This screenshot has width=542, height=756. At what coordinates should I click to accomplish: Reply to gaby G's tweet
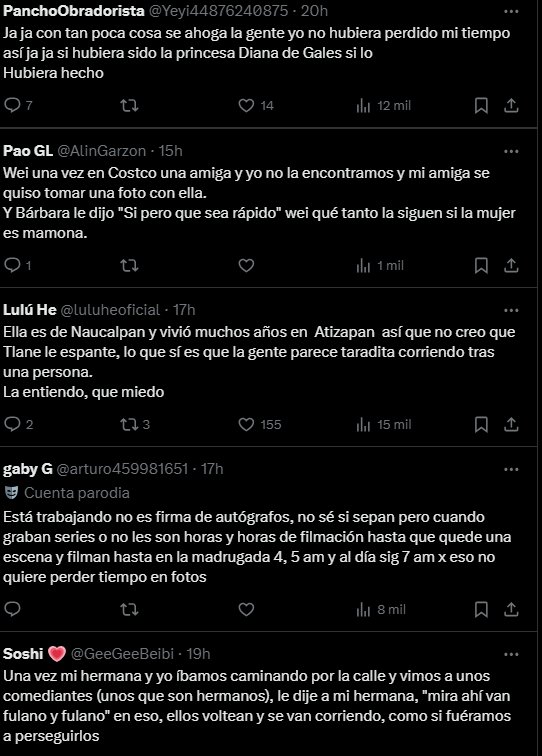tap(12, 609)
